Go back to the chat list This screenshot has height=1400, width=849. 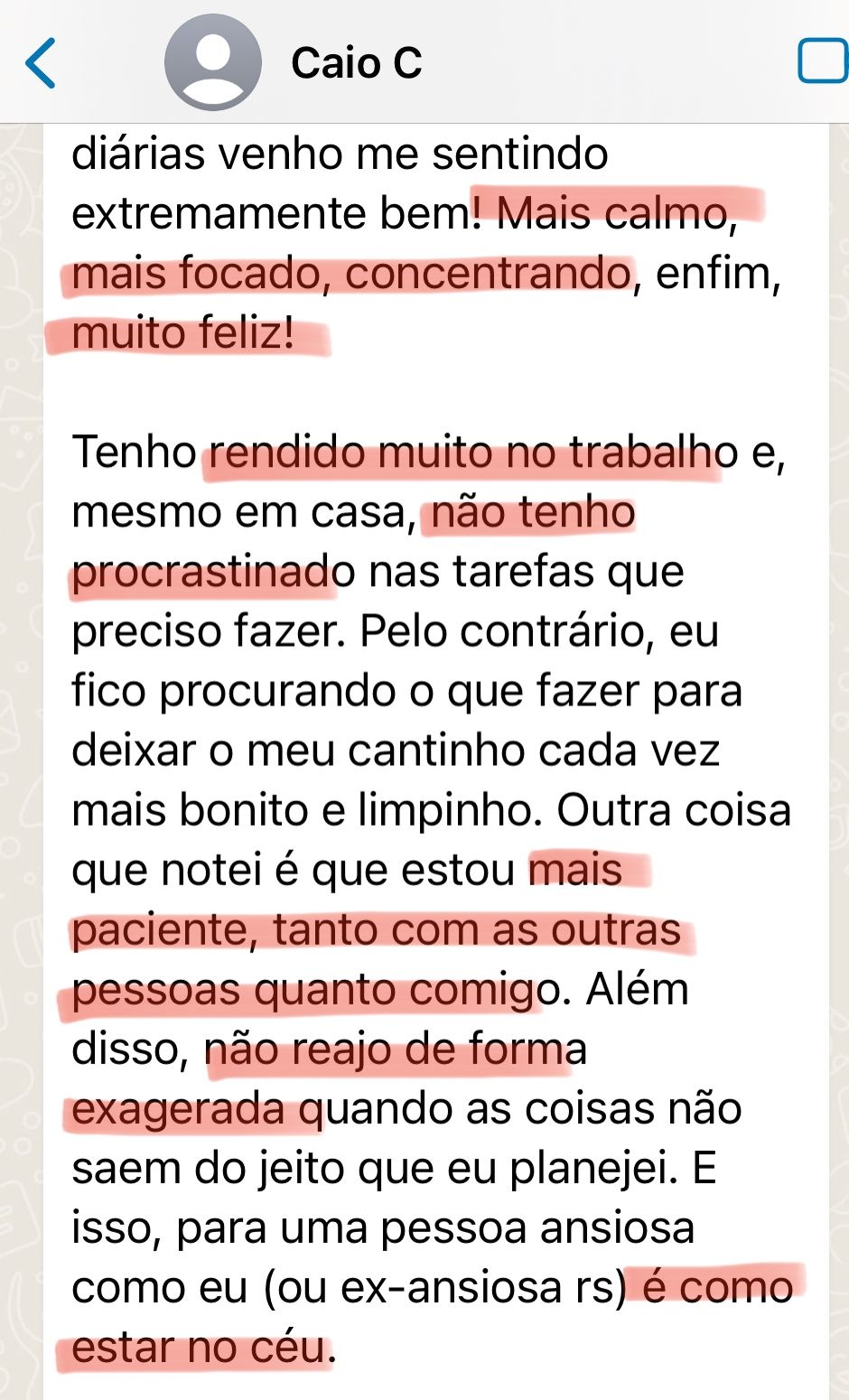tap(41, 63)
